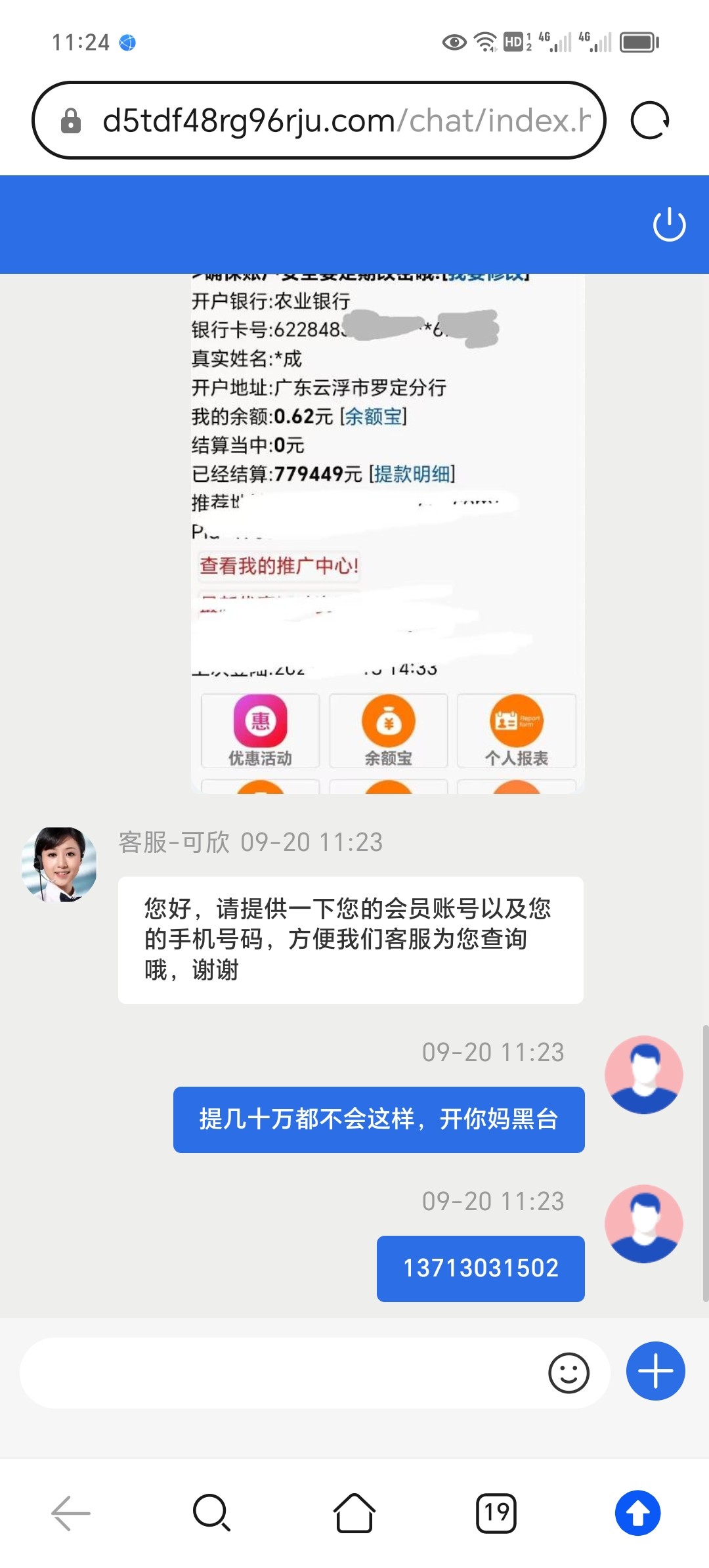Go back with the browser back arrow
Screen dimensions: 709x1568
[71, 1514]
